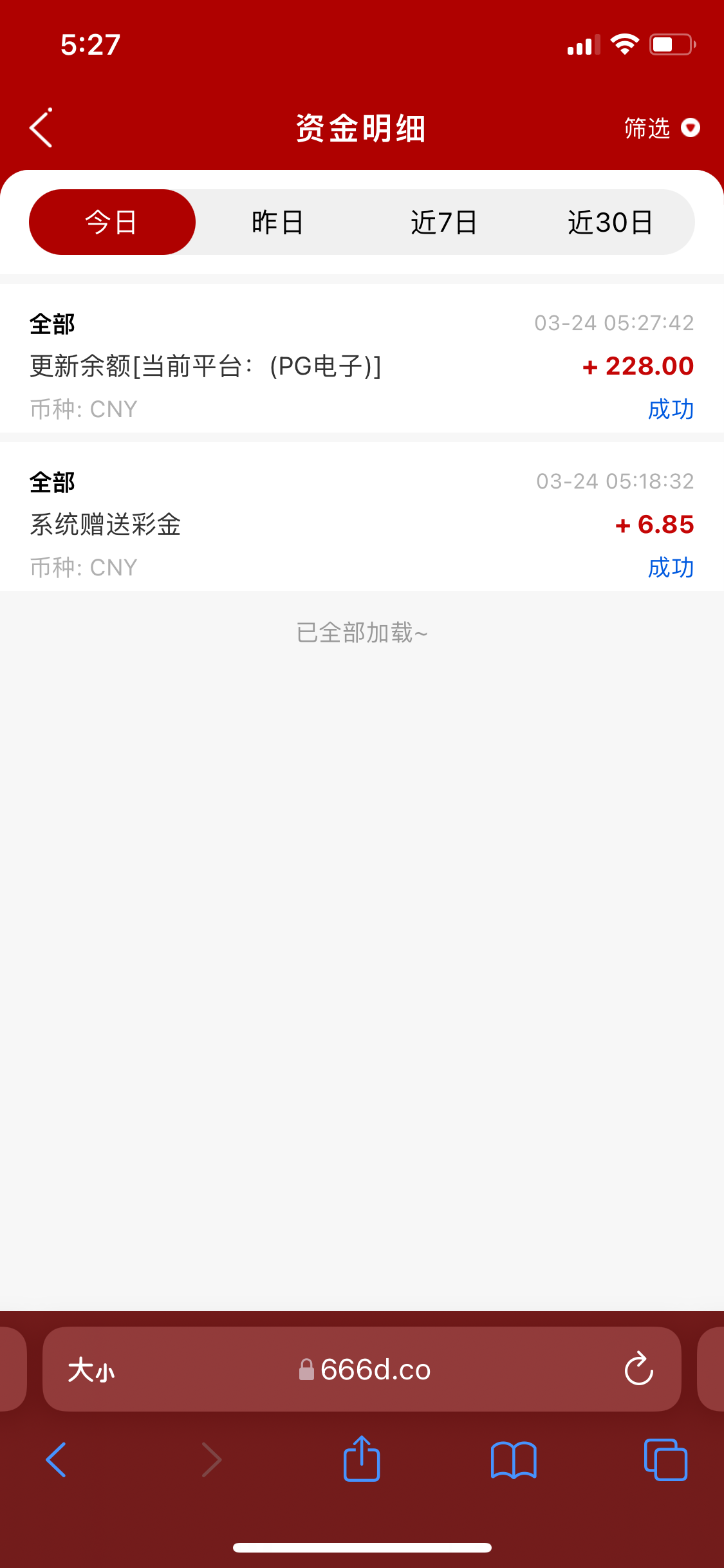Reload the 666d.co webpage
724x1568 pixels.
tap(638, 1370)
